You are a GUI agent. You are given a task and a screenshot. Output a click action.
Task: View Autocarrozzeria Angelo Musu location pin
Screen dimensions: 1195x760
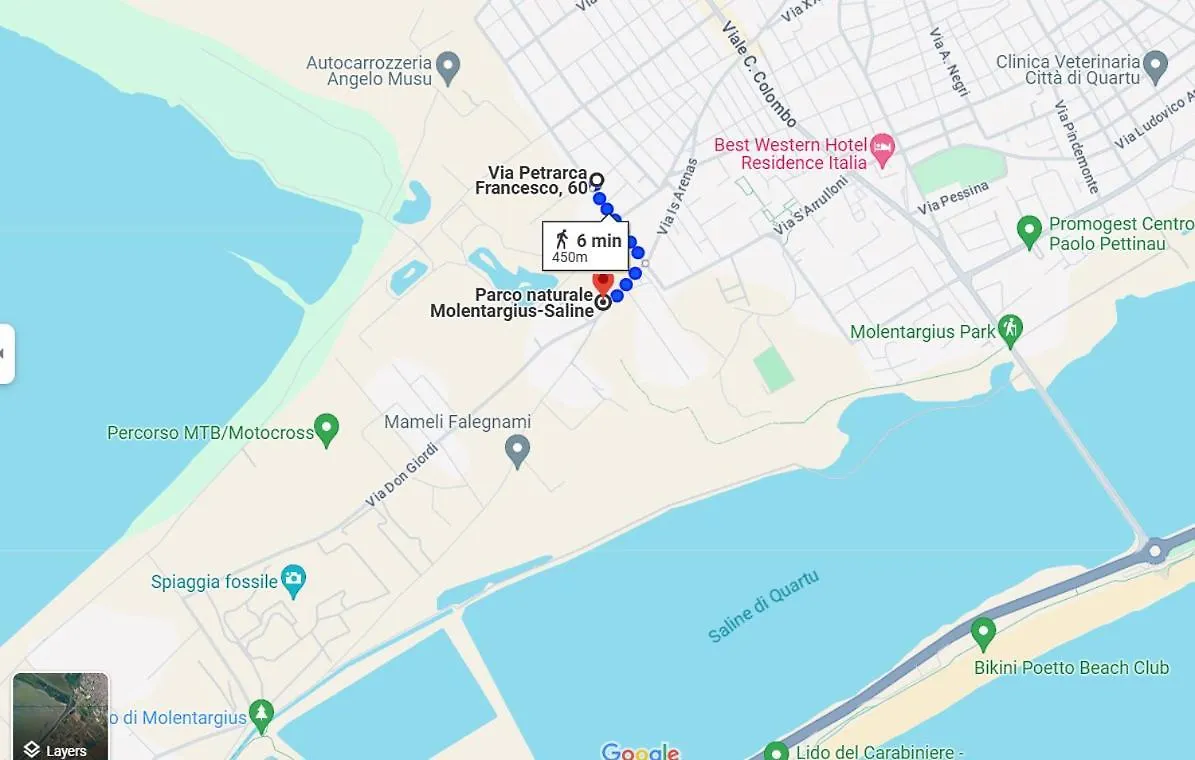pyautogui.click(x=449, y=67)
